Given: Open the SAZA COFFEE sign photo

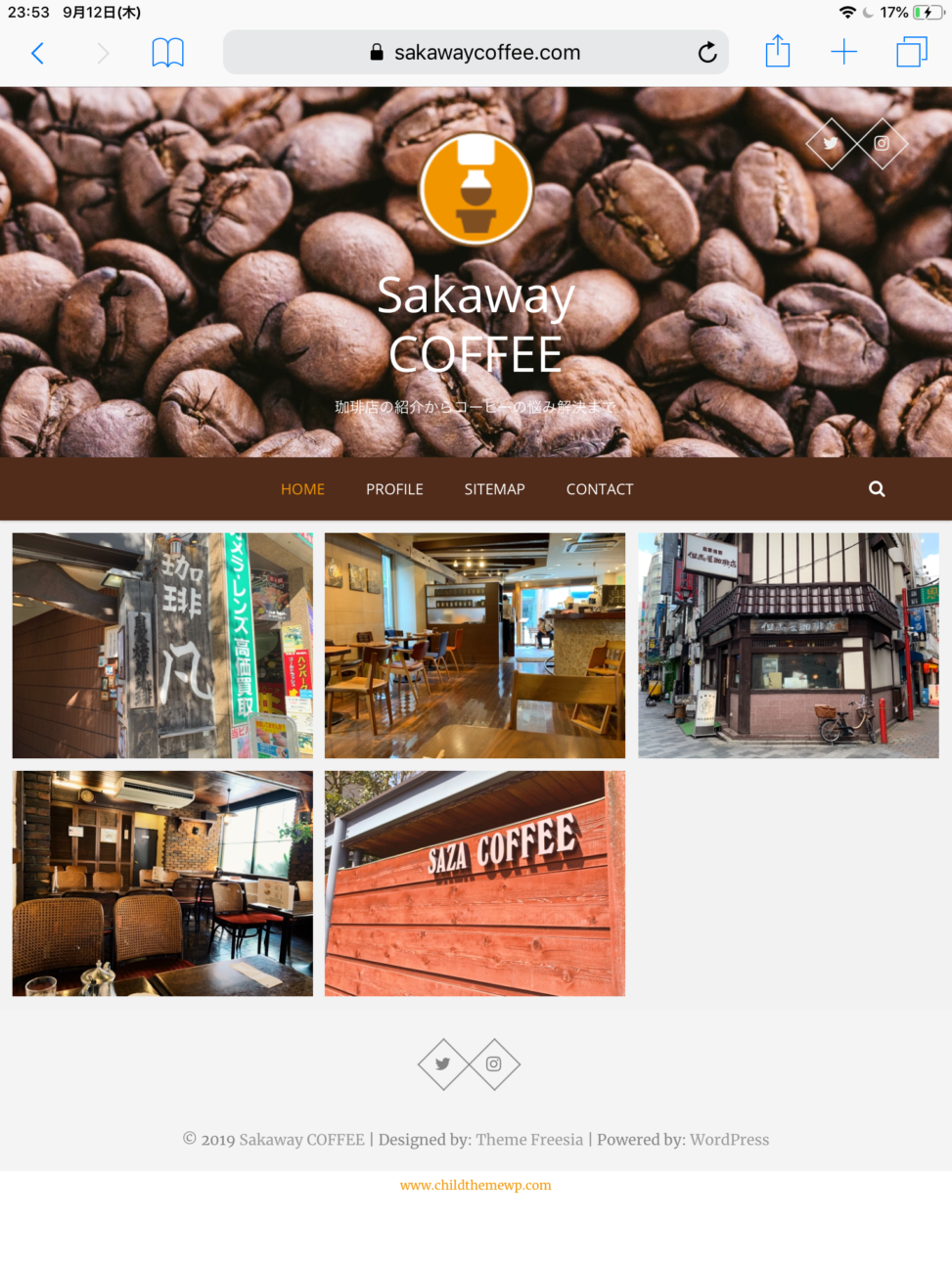Looking at the screenshot, I should [475, 883].
